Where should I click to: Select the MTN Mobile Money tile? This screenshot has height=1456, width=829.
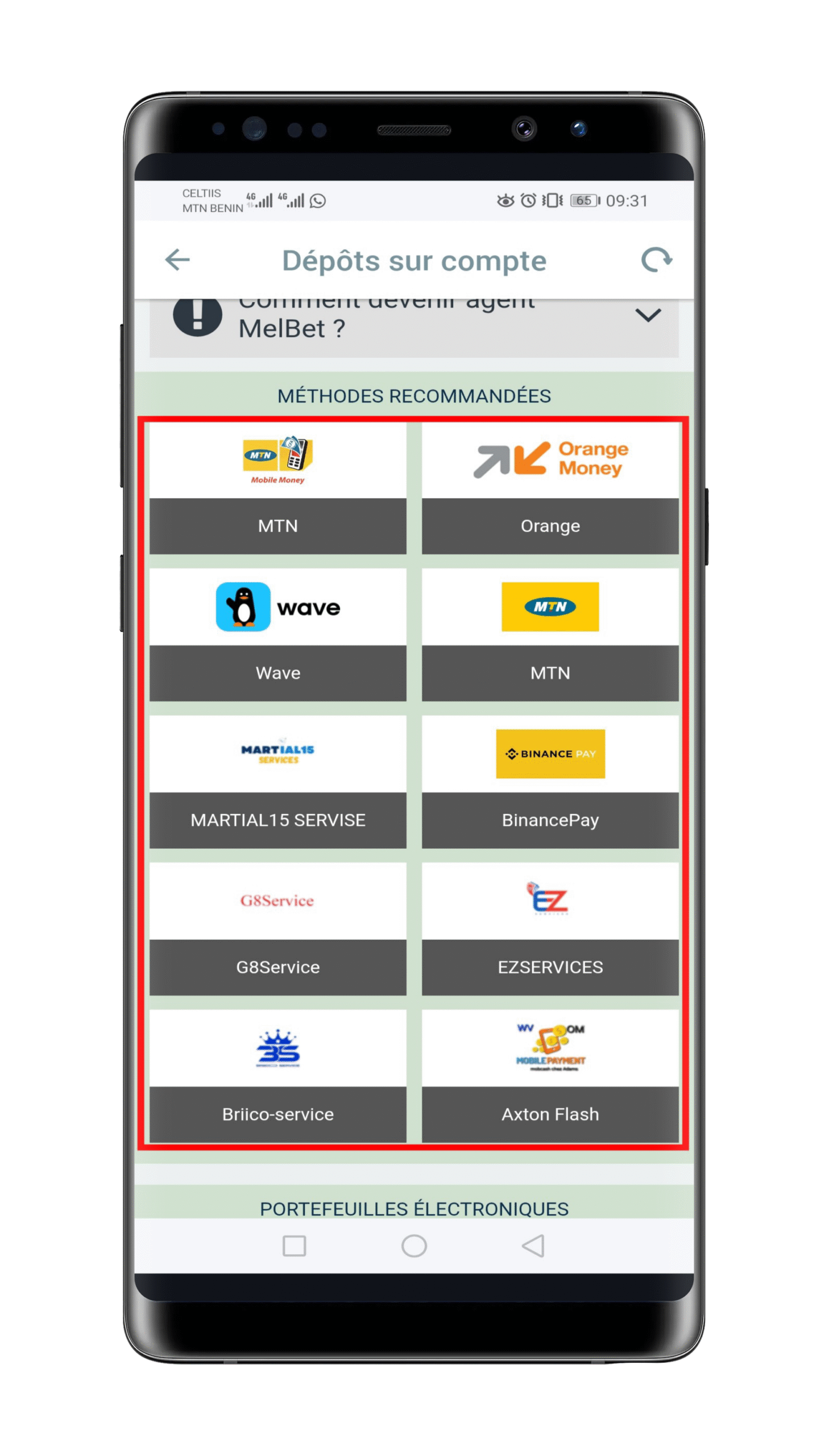(x=278, y=487)
